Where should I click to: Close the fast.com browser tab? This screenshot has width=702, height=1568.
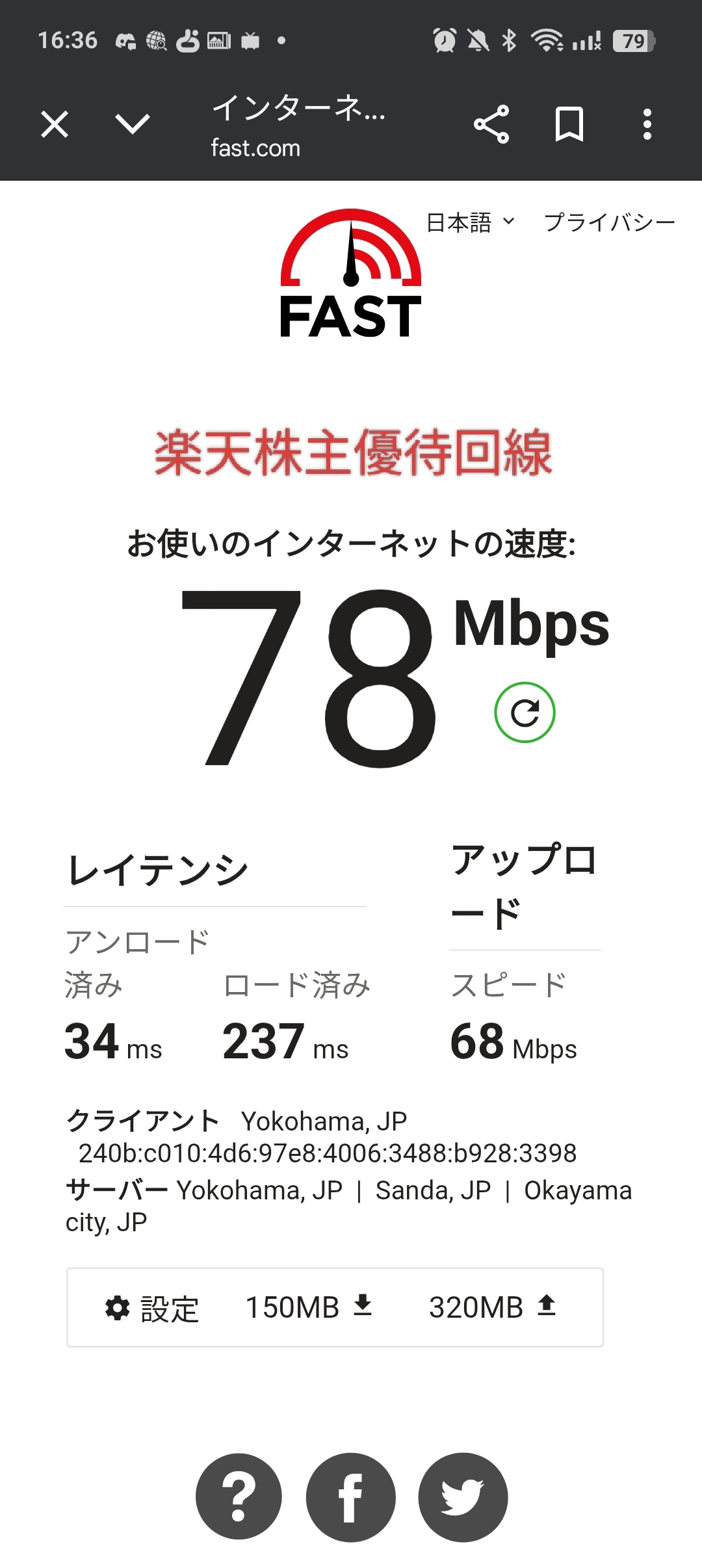pos(55,124)
